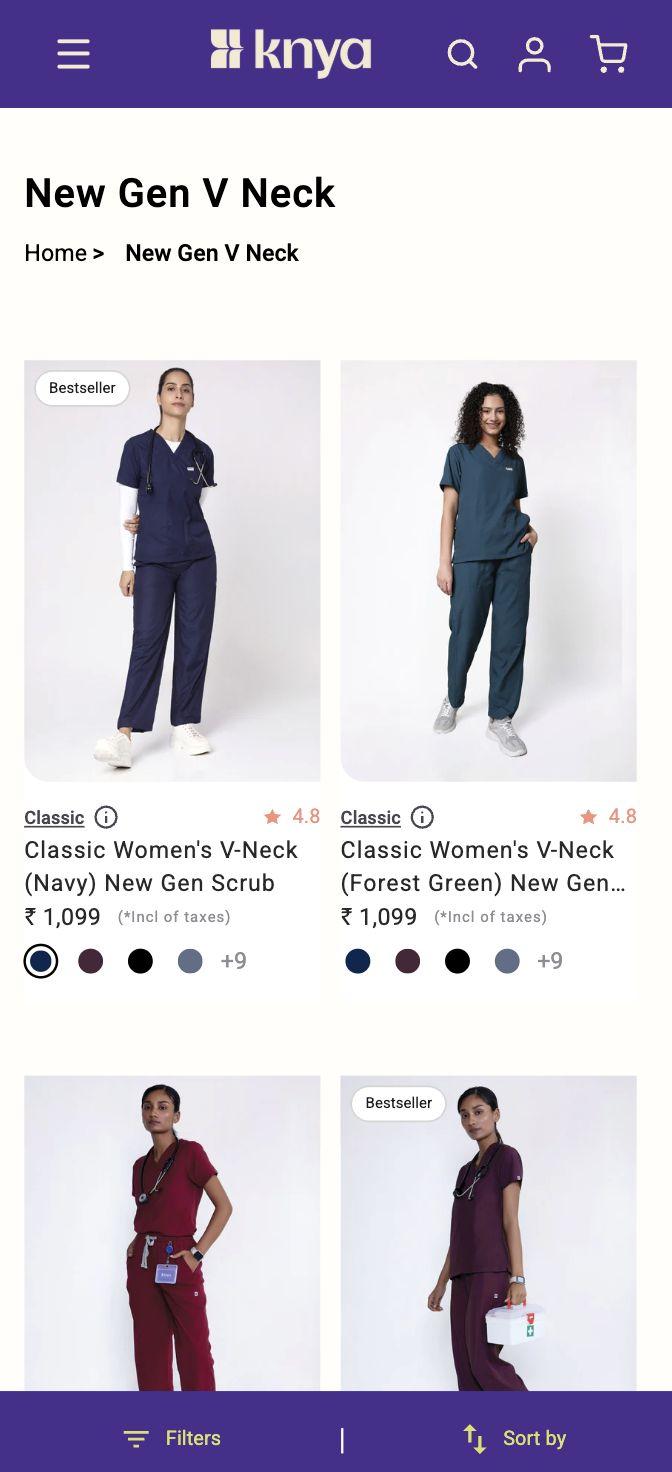Open the Classic link on Navy scrub
The height and width of the screenshot is (1472, 672).
point(54,817)
